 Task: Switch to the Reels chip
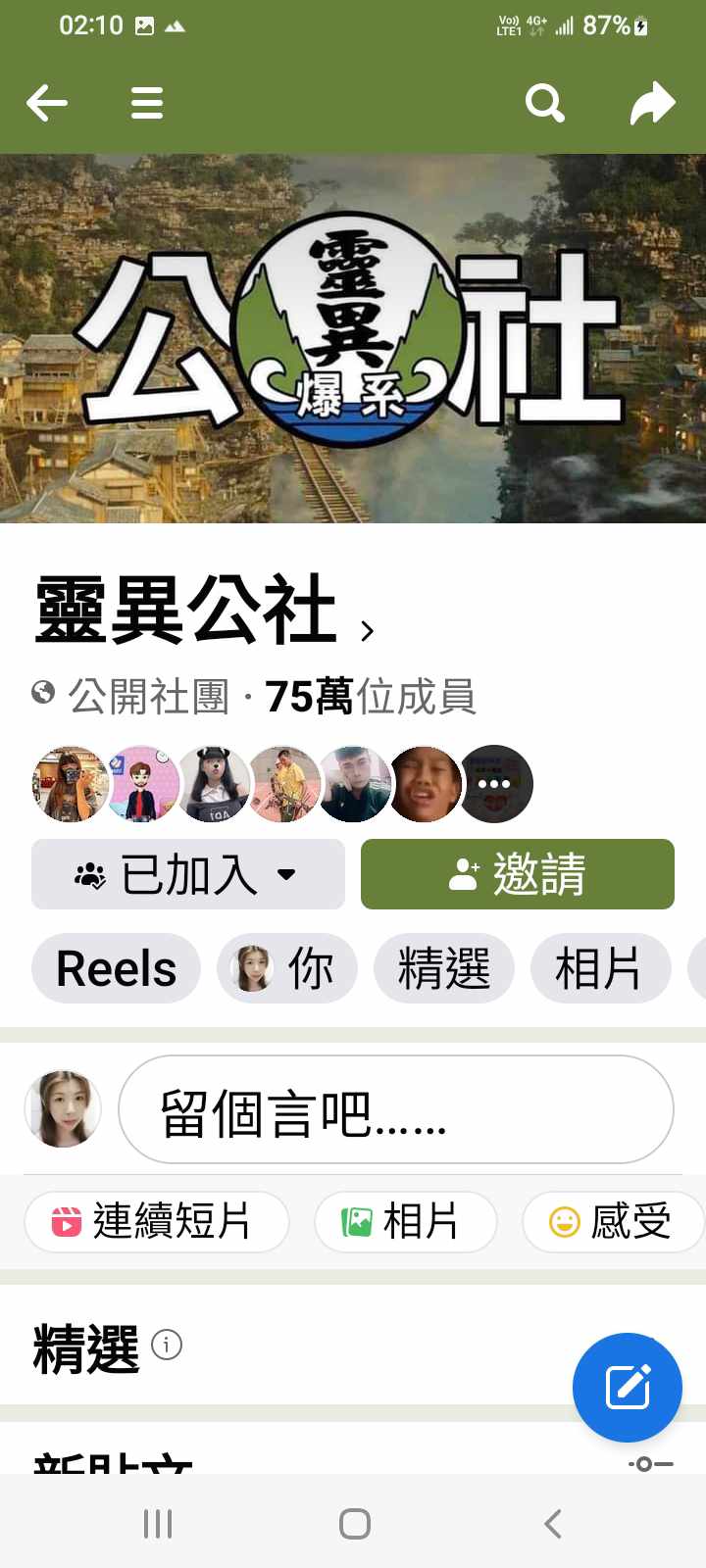(x=116, y=968)
